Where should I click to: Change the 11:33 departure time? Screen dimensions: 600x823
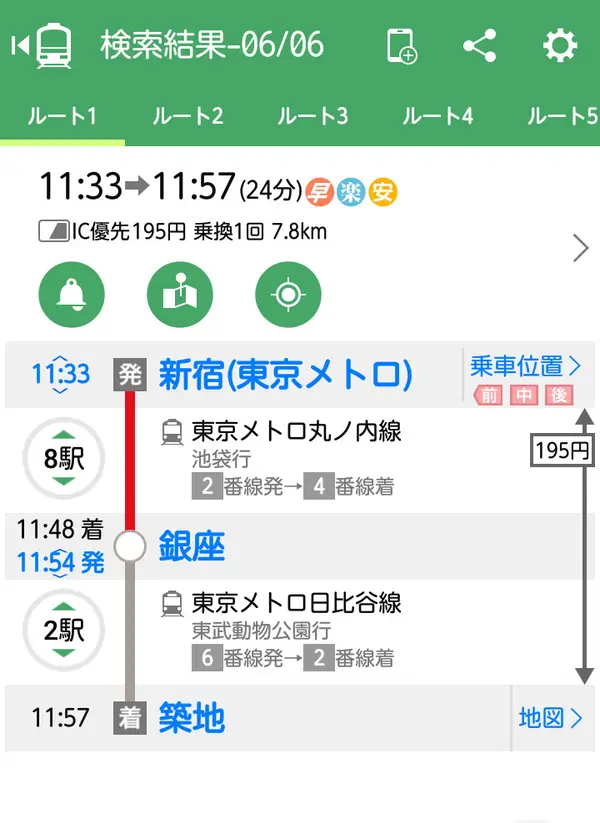click(60, 374)
